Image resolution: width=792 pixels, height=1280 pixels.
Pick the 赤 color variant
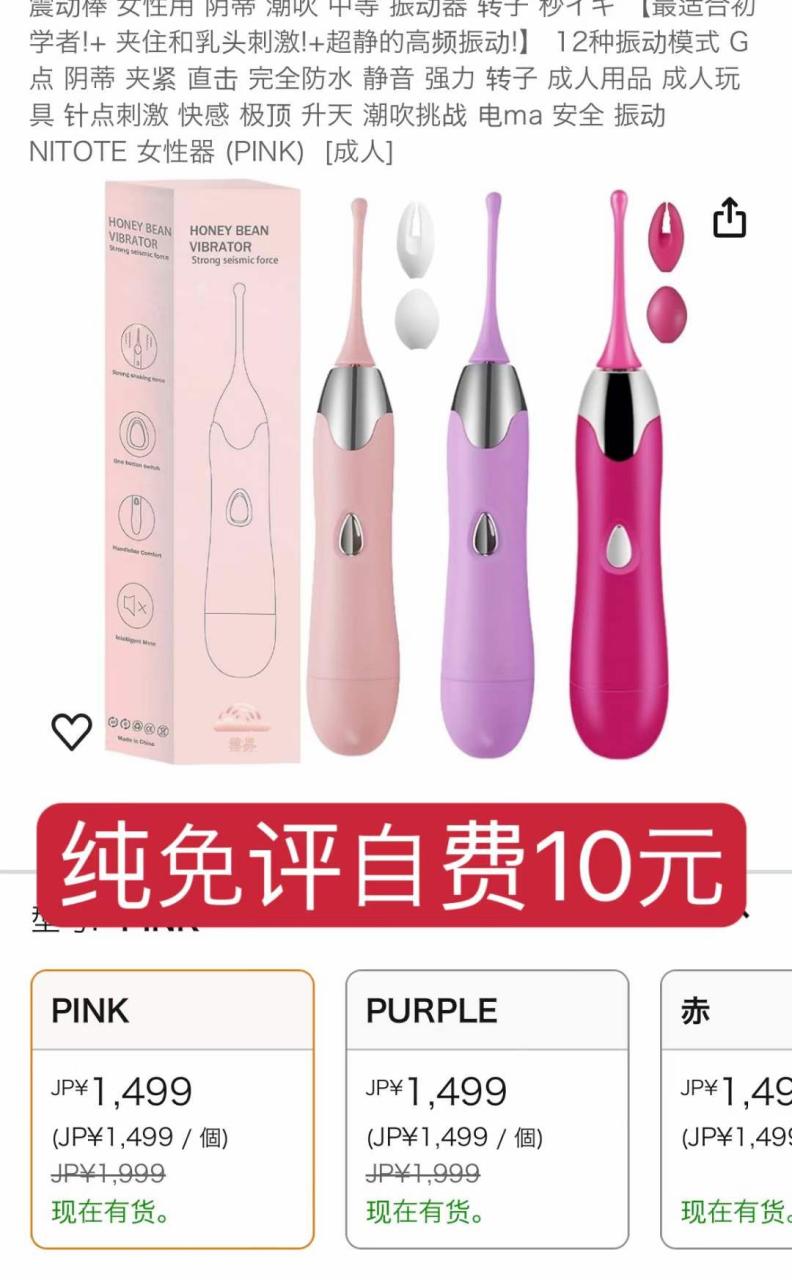pos(730,1108)
